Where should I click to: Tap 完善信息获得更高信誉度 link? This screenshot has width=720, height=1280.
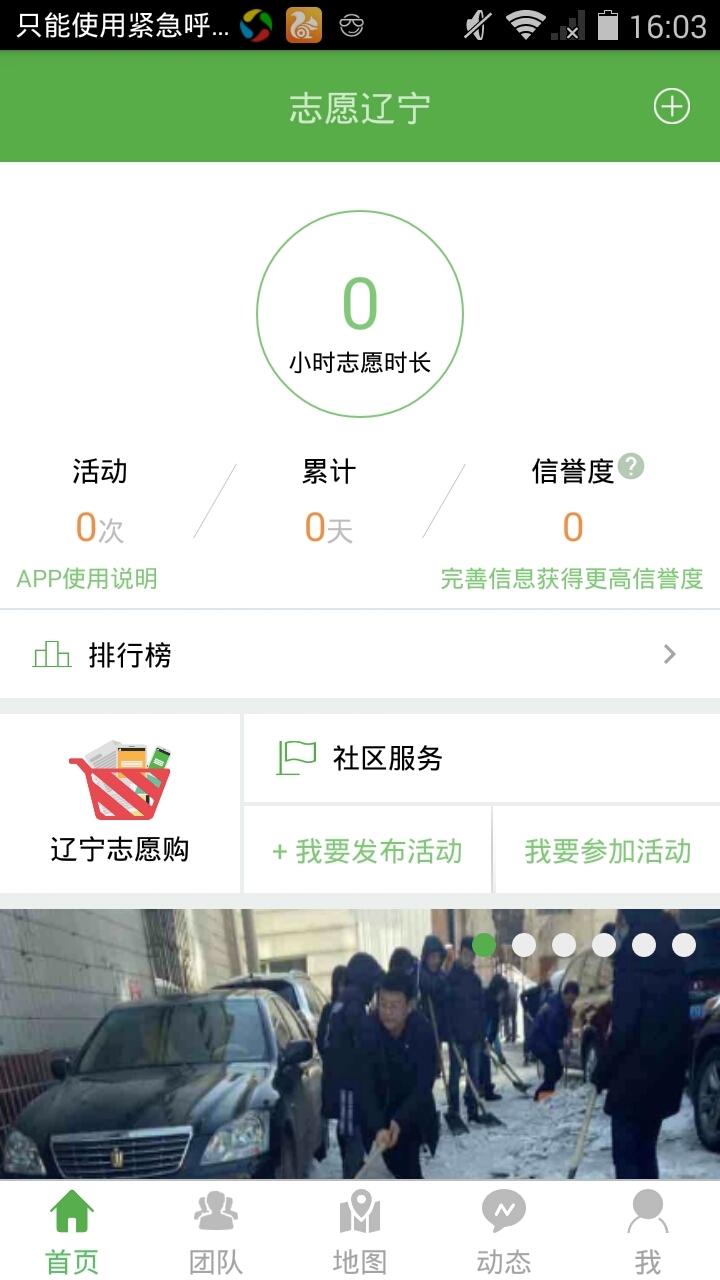point(572,578)
